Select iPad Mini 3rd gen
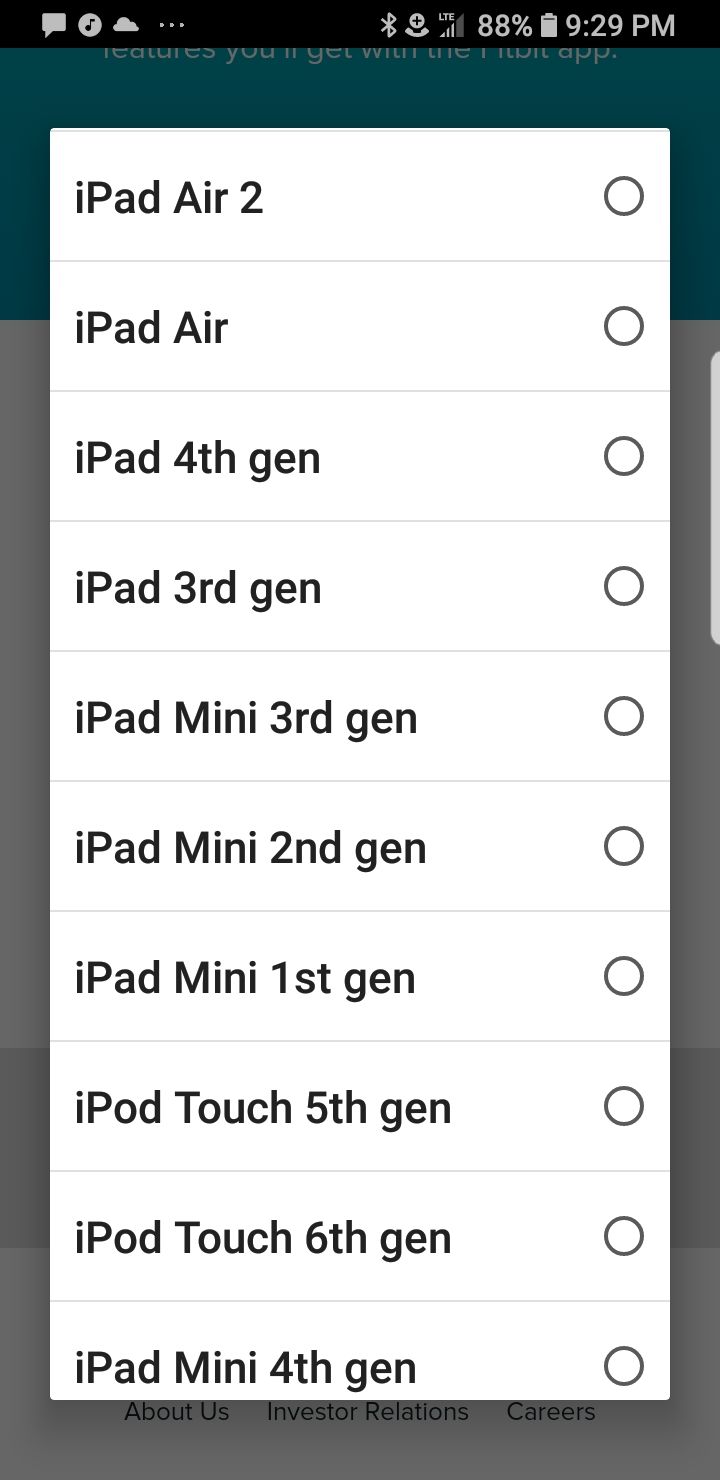The height and width of the screenshot is (1480, 720). point(623,717)
